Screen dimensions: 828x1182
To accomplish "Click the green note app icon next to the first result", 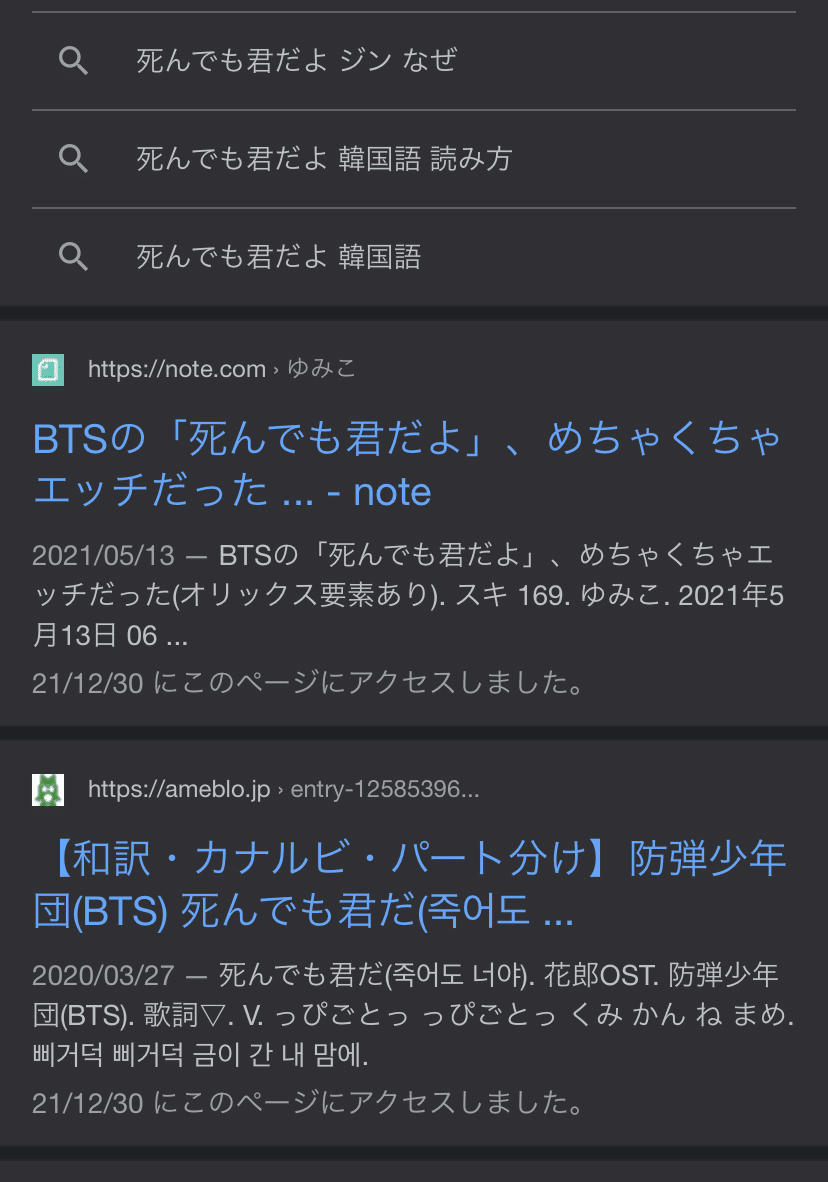I will (x=47, y=369).
